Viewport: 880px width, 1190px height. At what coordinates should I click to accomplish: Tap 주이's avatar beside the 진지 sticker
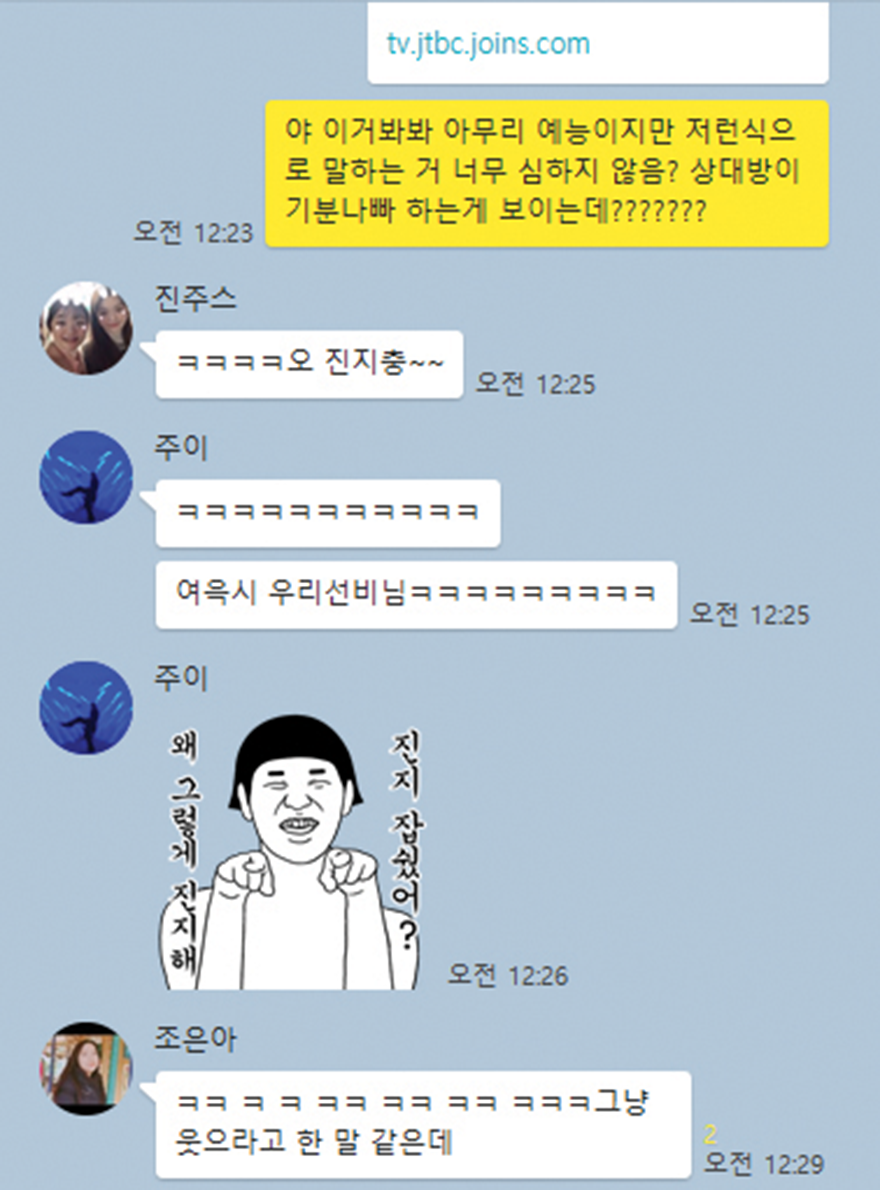86,706
